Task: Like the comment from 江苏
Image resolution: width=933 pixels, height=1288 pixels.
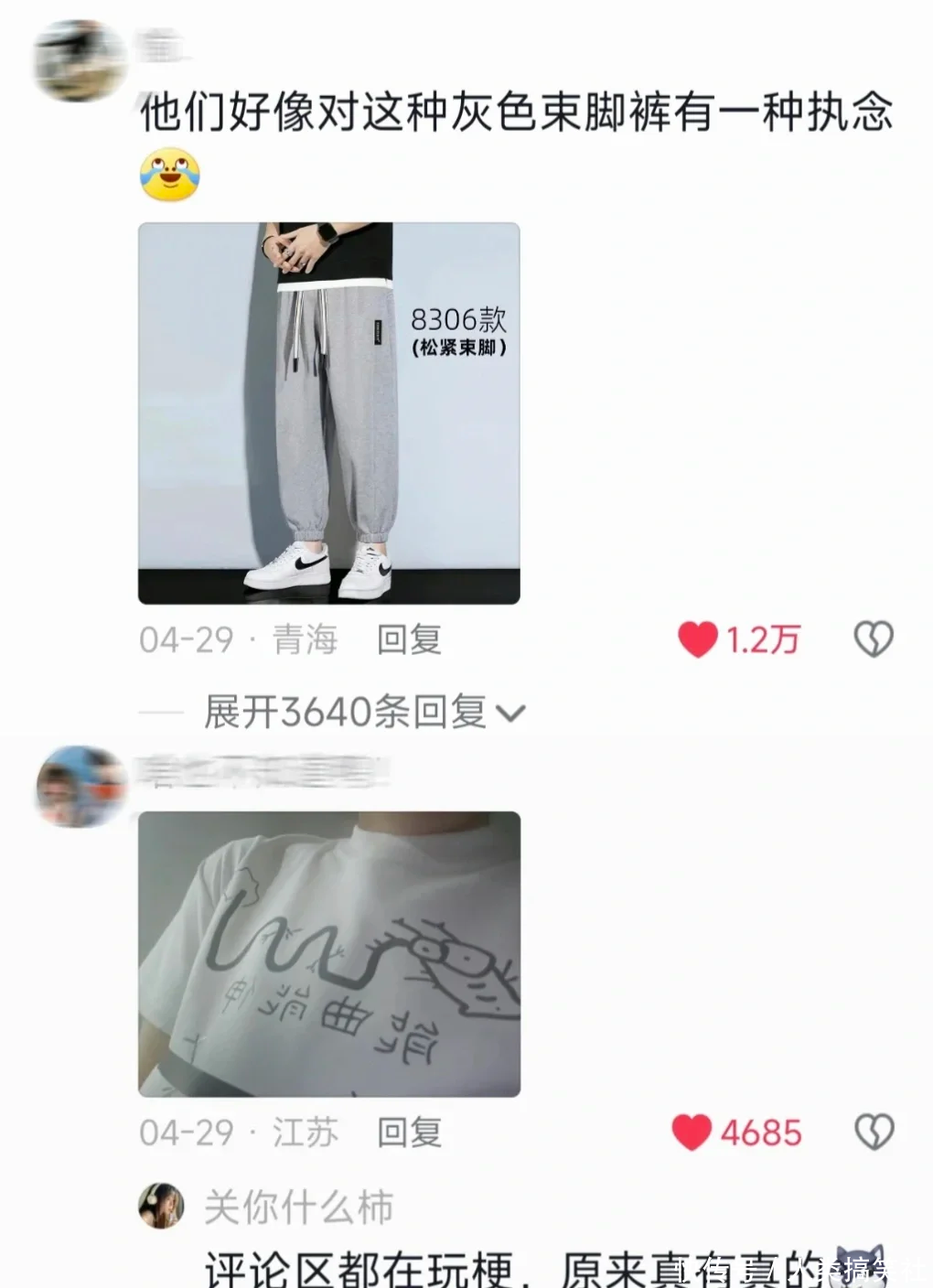Action: point(692,1132)
